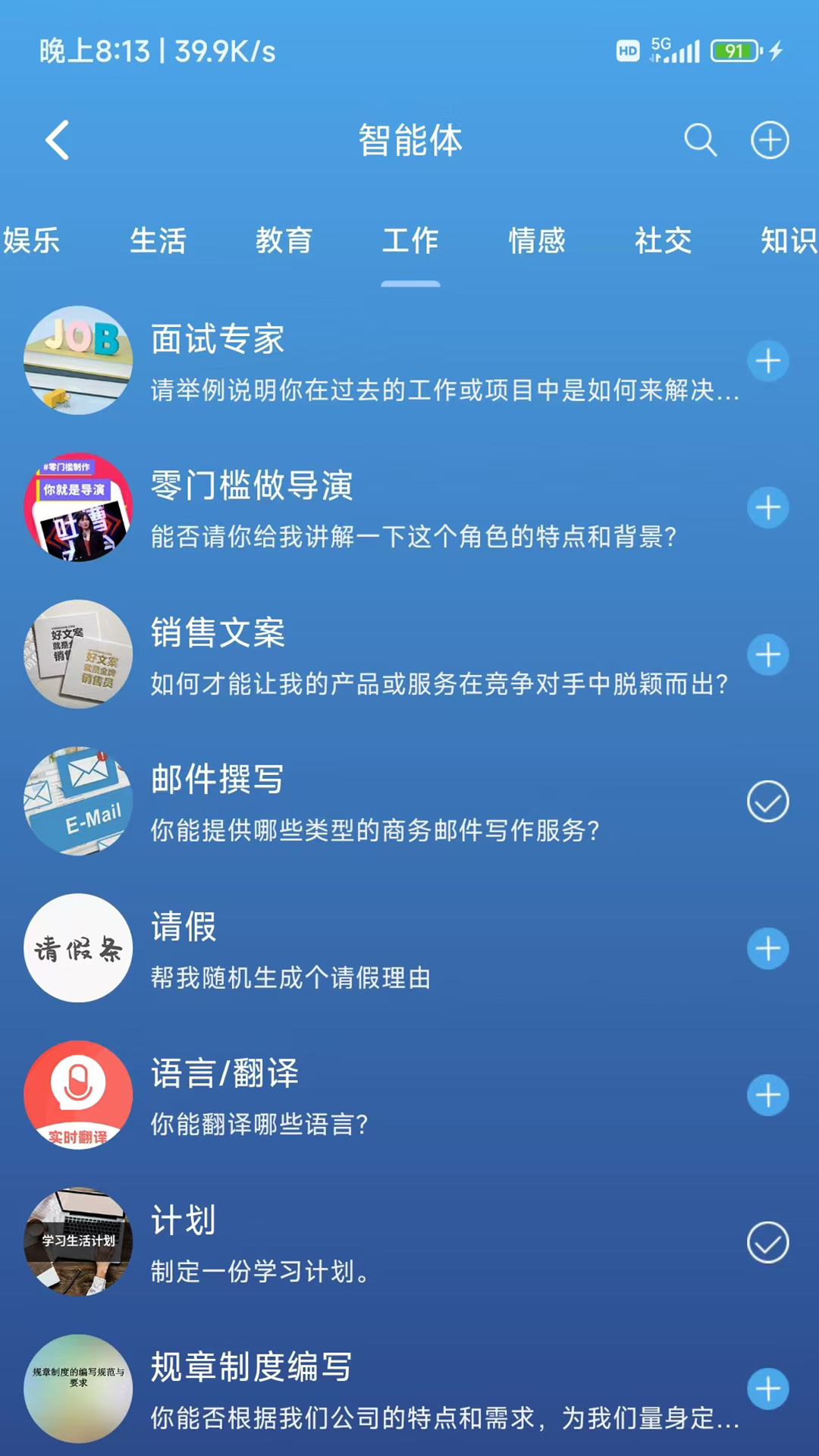The image size is (819, 1456).
Task: Tap the plus toggle for 面试专家
Action: click(768, 360)
